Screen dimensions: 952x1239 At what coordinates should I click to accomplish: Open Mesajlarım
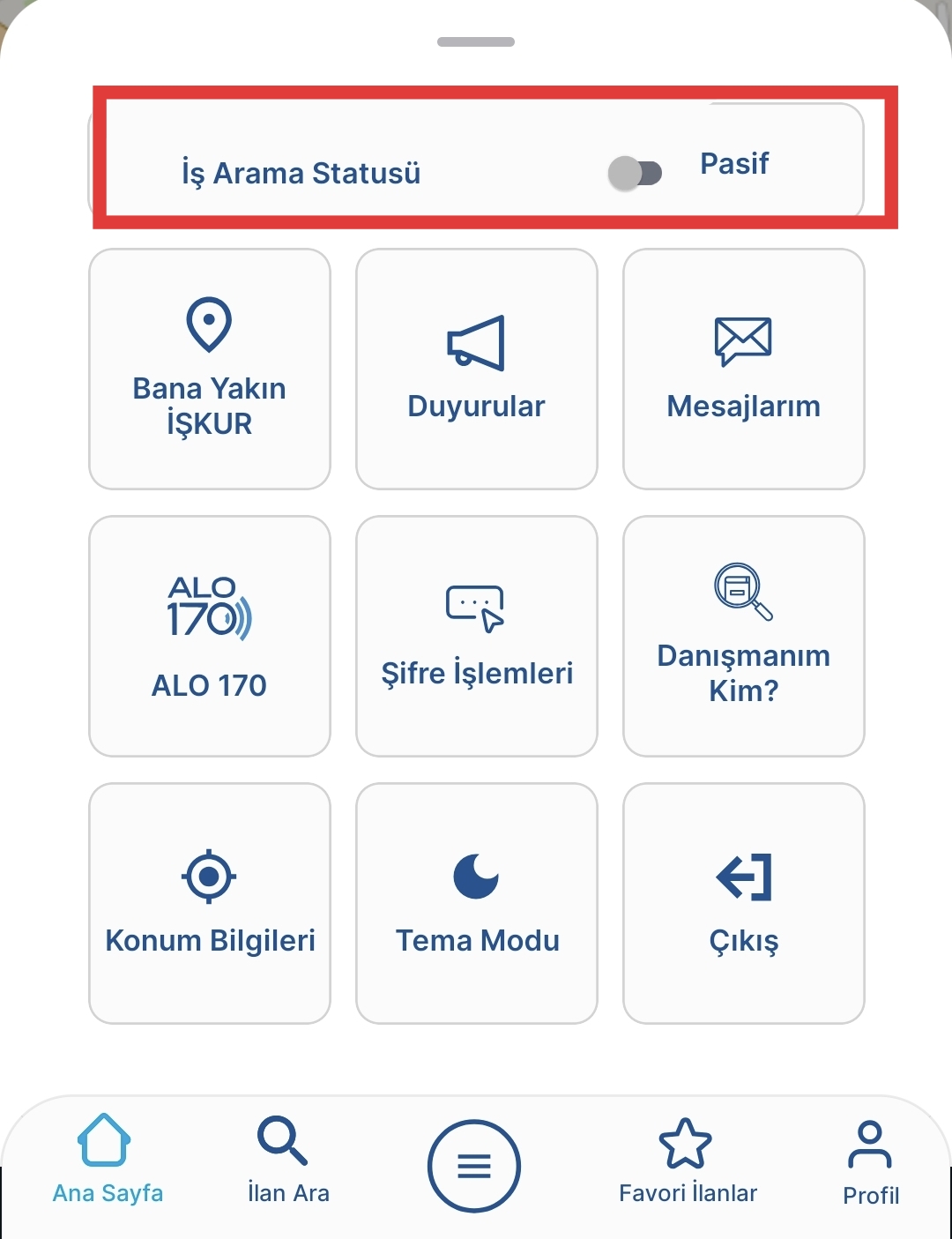pyautogui.click(x=744, y=369)
